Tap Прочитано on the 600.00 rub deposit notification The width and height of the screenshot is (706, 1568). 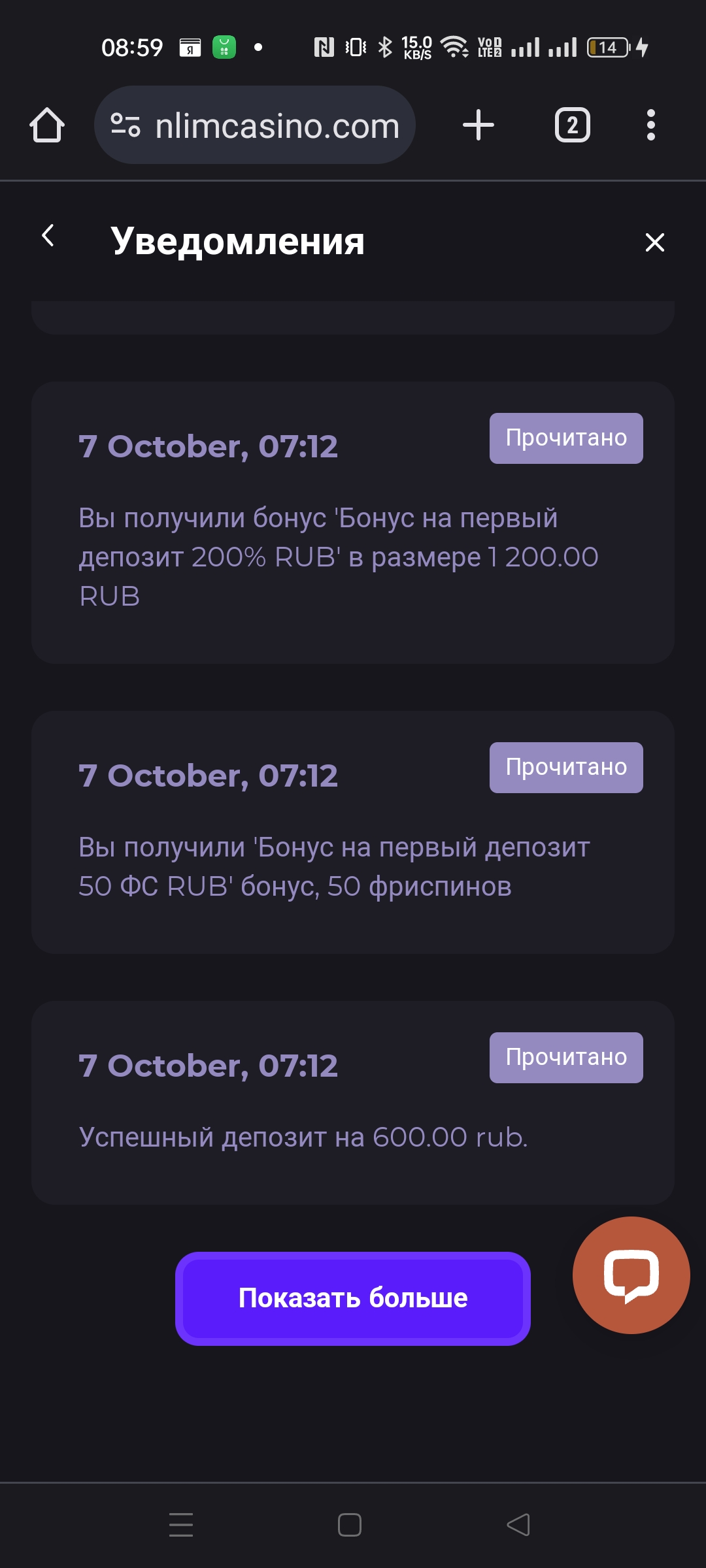(566, 1058)
